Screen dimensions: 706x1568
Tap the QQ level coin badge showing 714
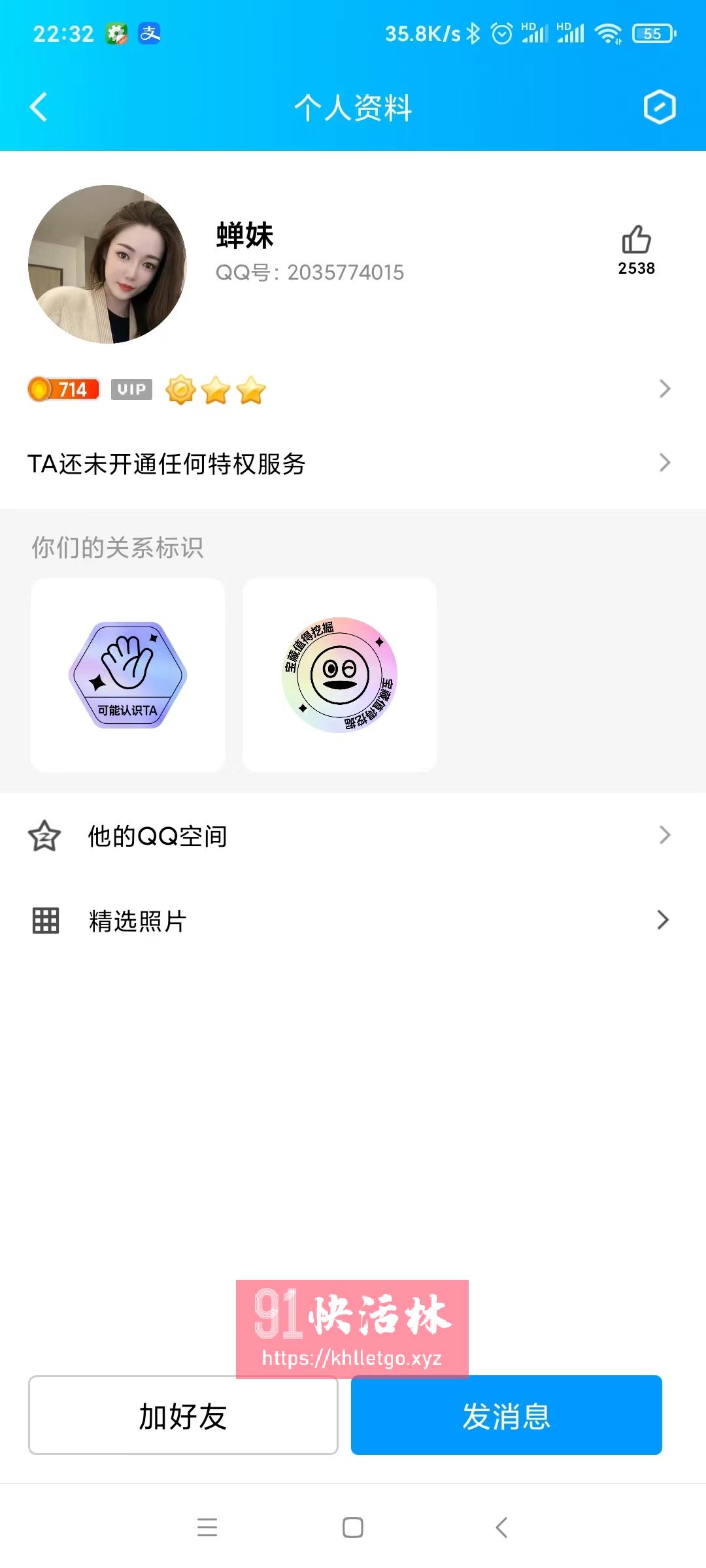(62, 389)
